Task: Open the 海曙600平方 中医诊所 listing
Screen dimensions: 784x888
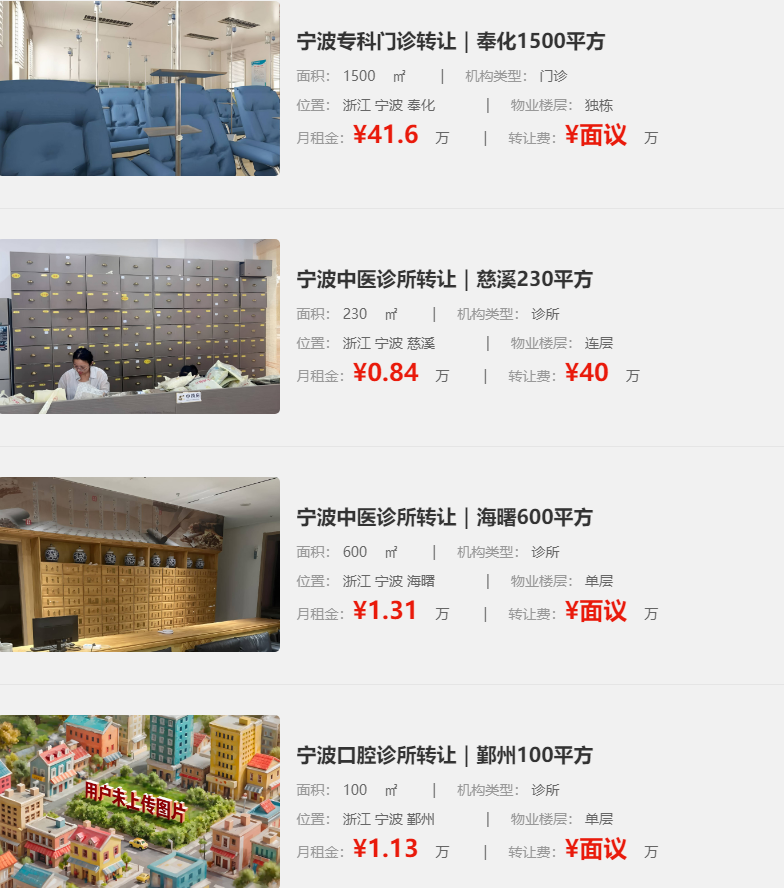Action: point(444,517)
